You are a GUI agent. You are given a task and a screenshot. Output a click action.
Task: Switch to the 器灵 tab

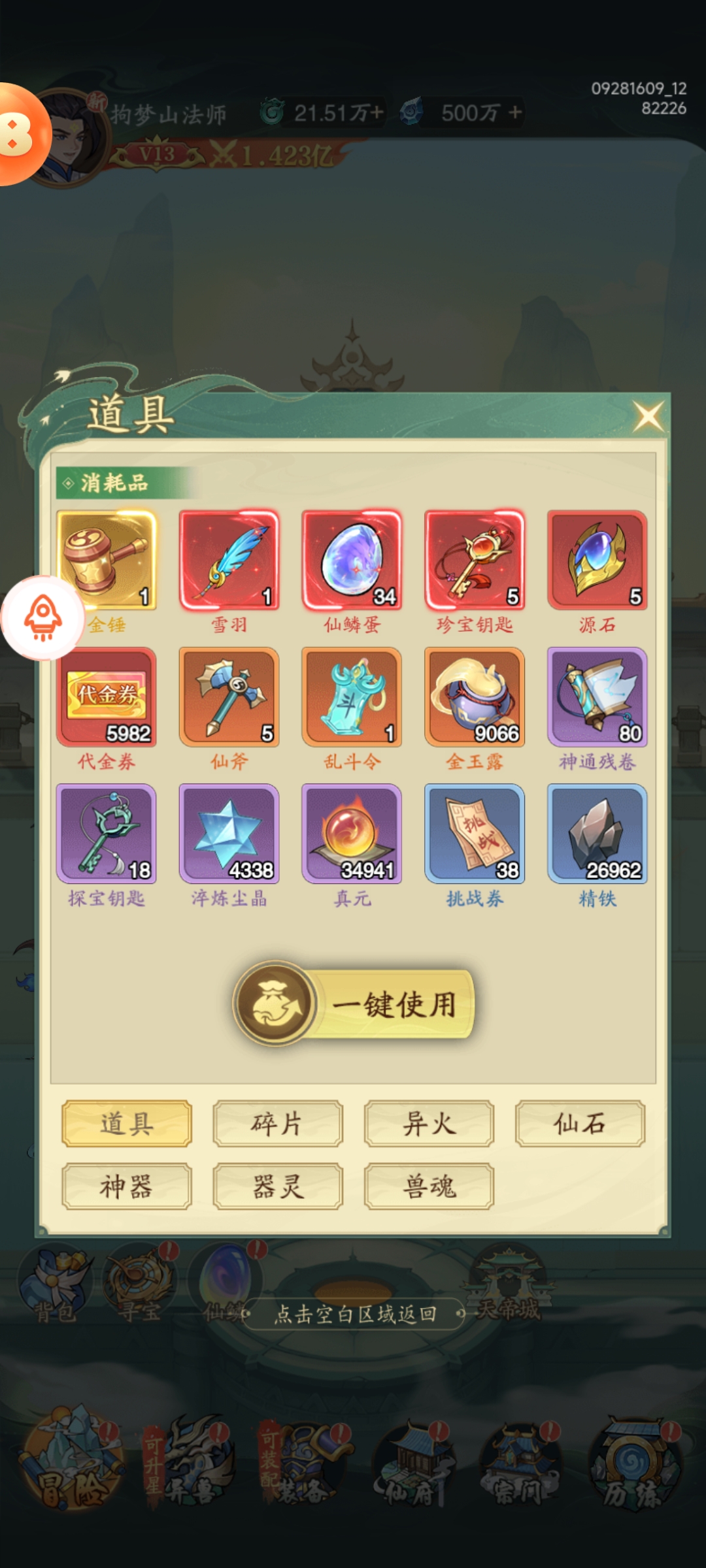point(277,1186)
